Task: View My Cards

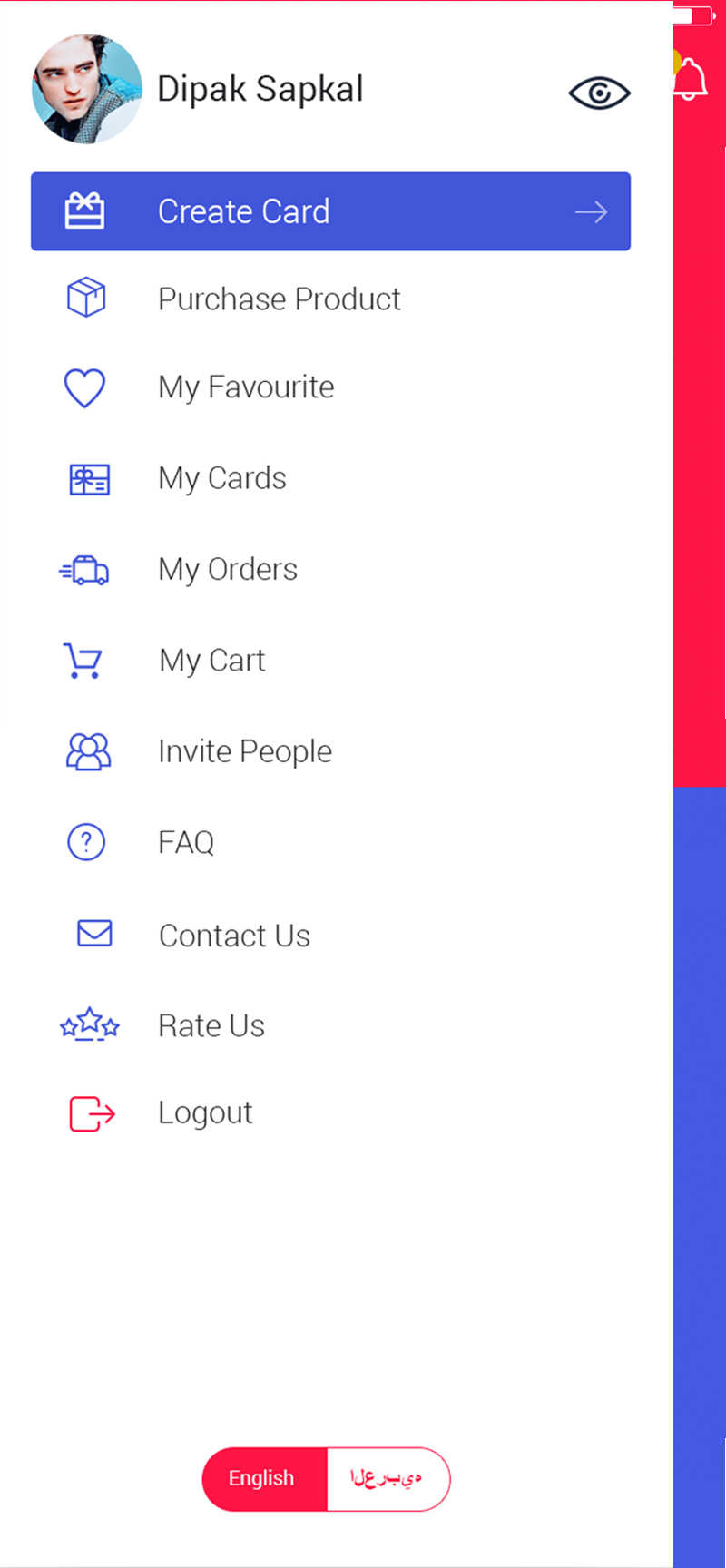Action: click(330, 478)
